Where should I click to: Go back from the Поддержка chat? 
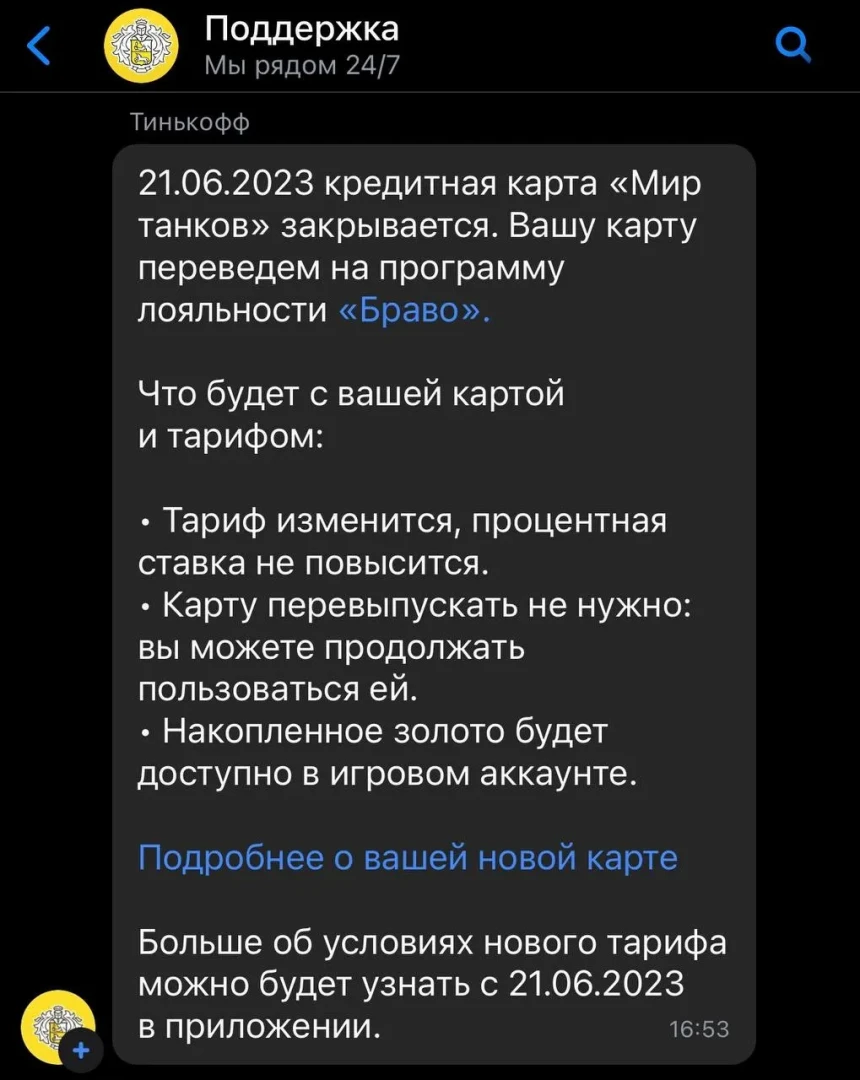(x=39, y=45)
